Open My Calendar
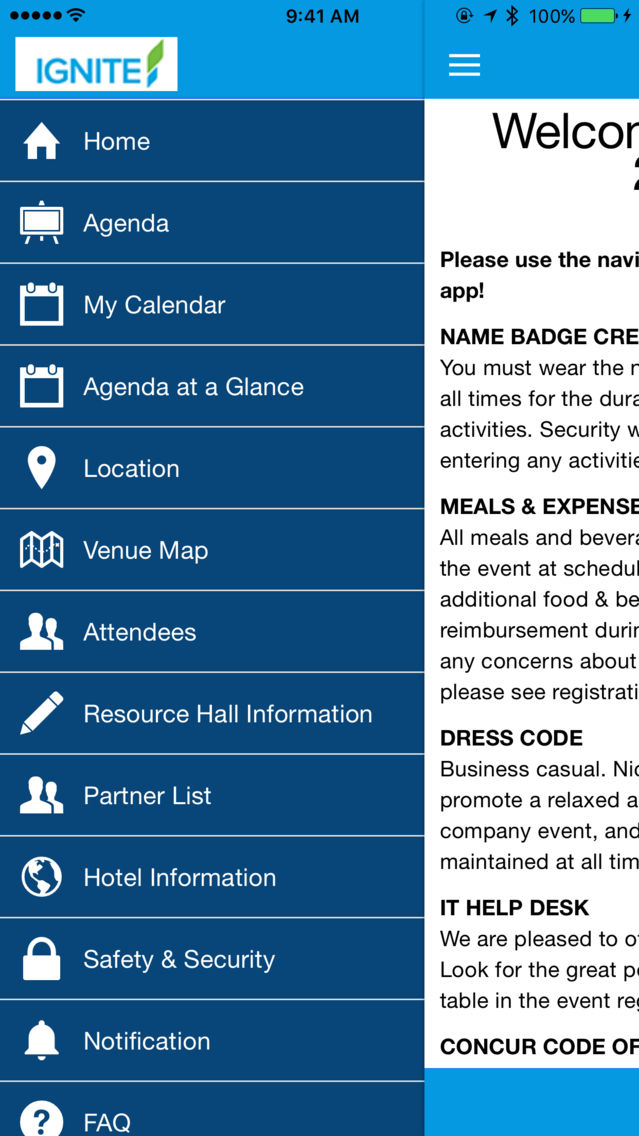 [x=212, y=305]
